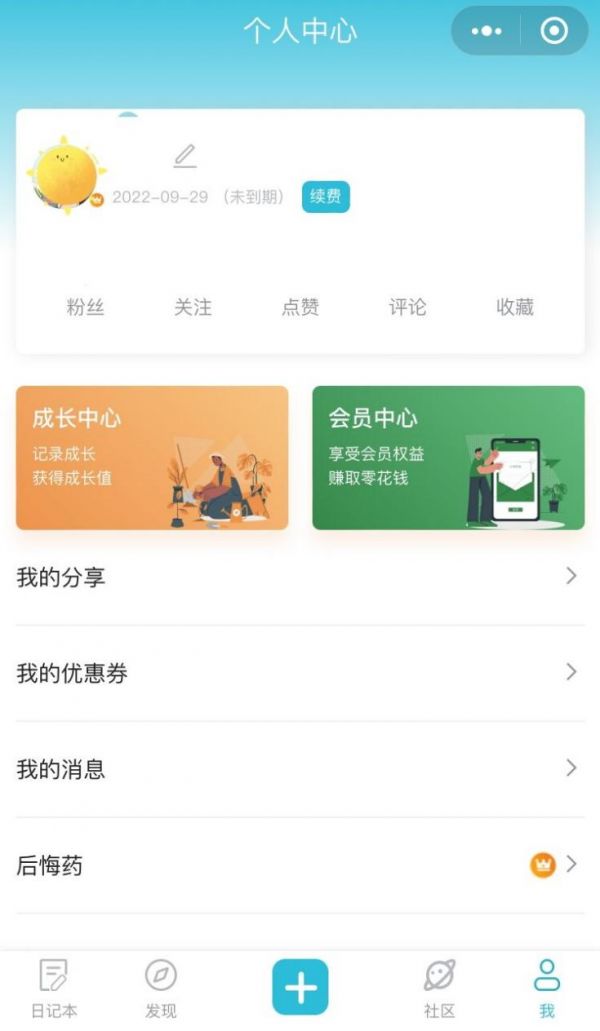Switch to the 日记本 tab
This screenshot has height=1031, width=600.
[54, 988]
